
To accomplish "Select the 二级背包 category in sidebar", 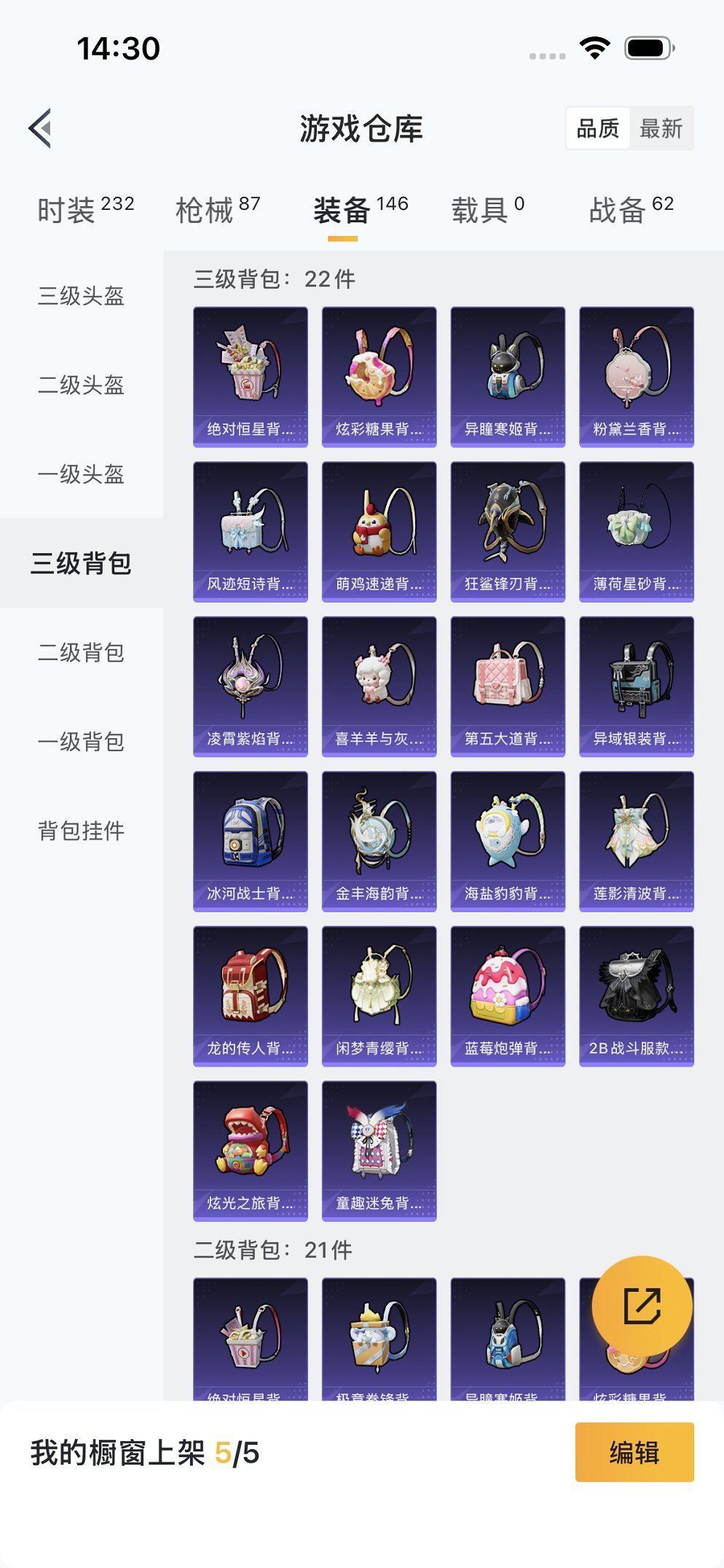I will [x=82, y=654].
